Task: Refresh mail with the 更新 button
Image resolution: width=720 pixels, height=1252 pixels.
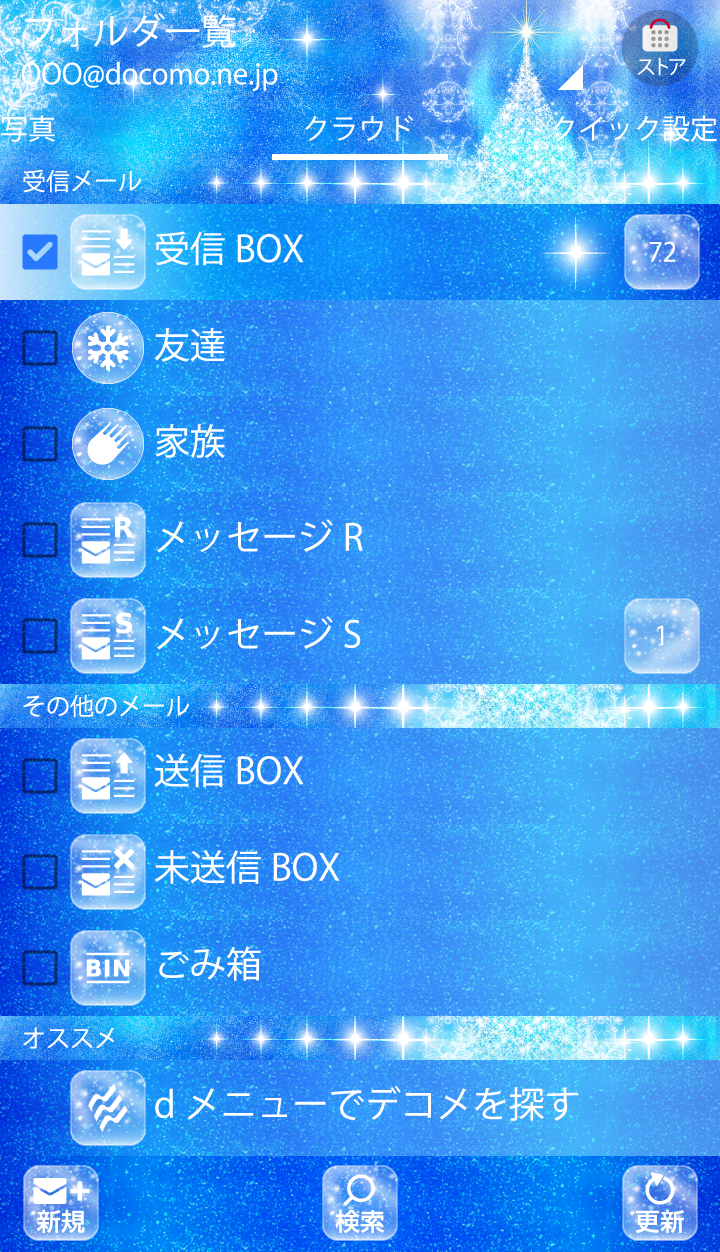Action: coord(660,1202)
